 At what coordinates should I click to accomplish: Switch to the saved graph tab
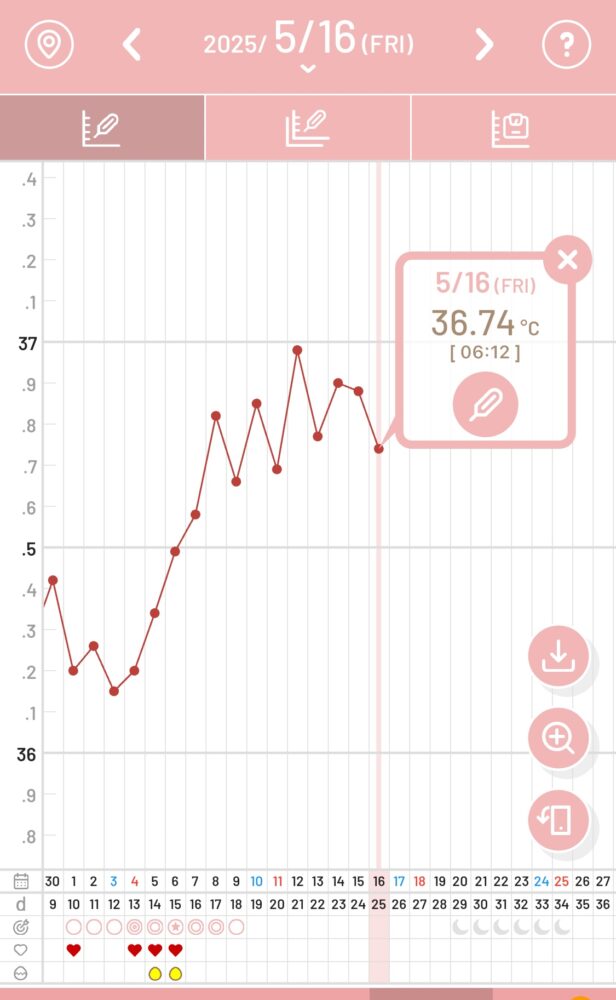[514, 128]
